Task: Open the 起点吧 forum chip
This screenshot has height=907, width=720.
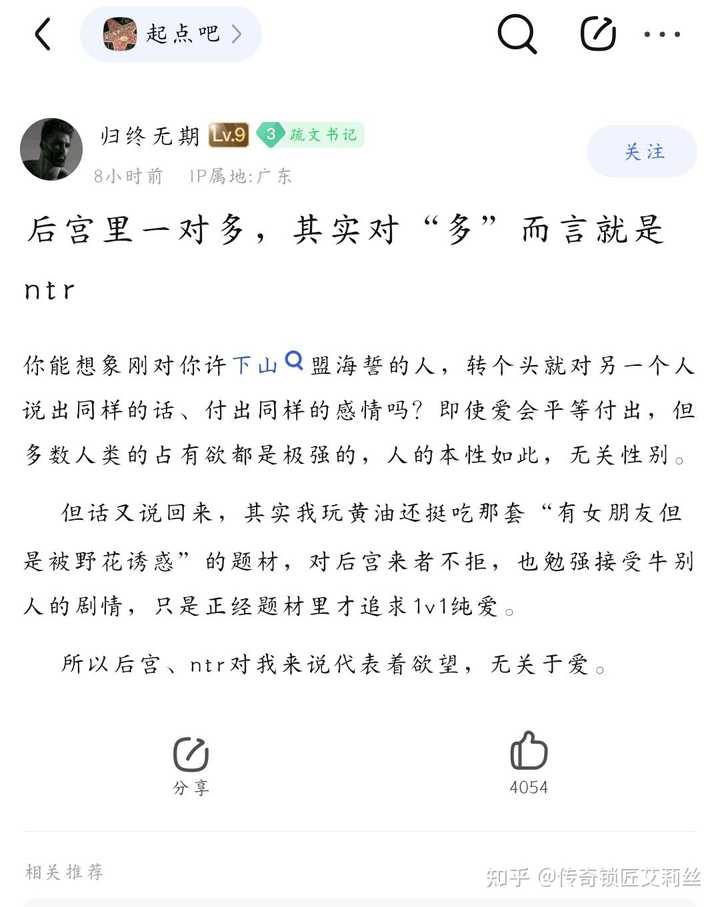Action: point(171,34)
